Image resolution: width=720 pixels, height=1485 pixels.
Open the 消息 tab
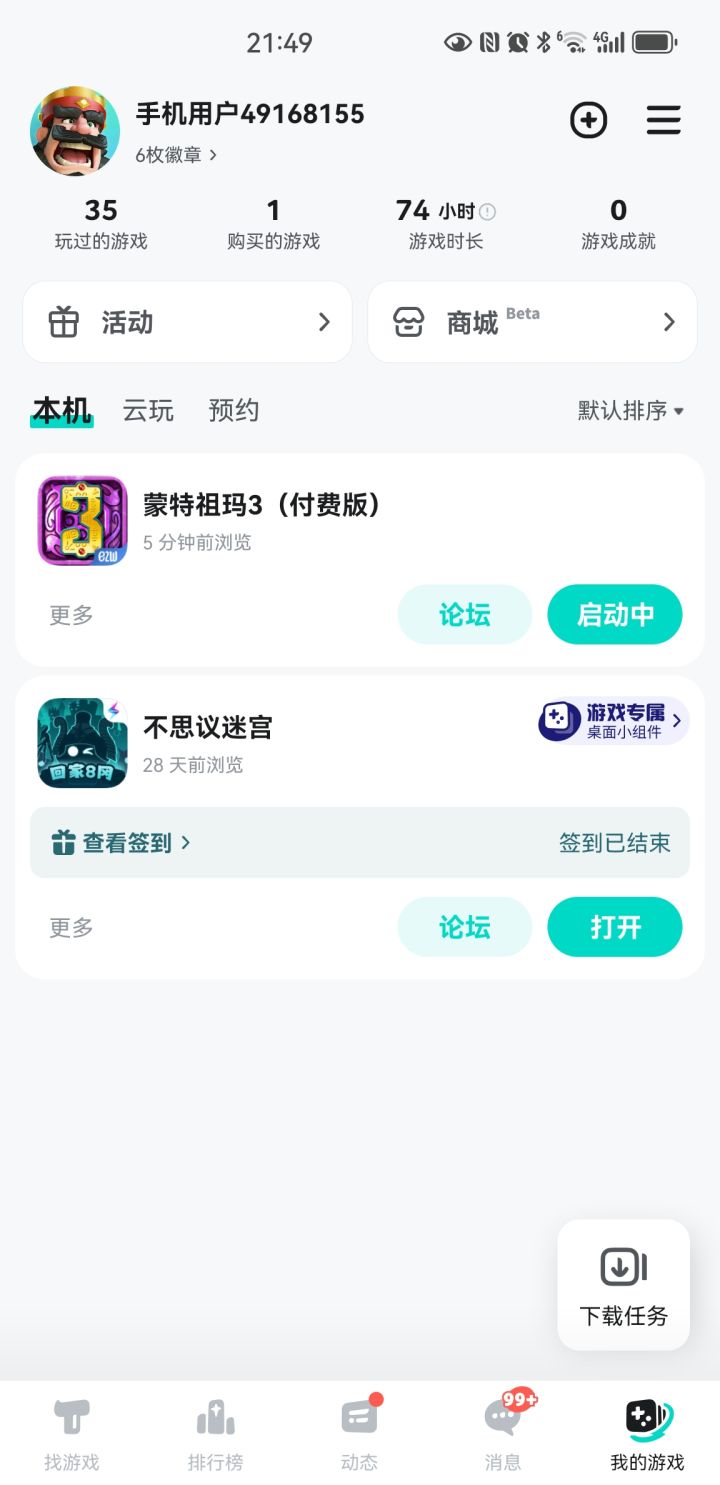point(503,1434)
